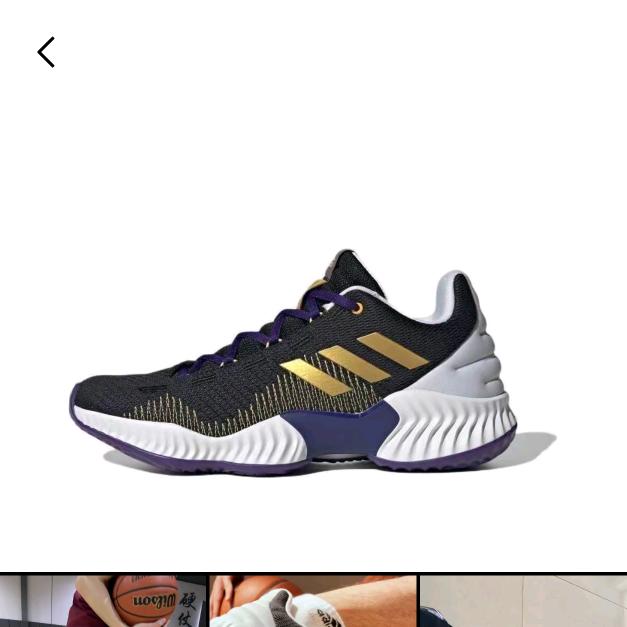
Task: Open the photo with the Wilson basketball
Action: tap(104, 602)
